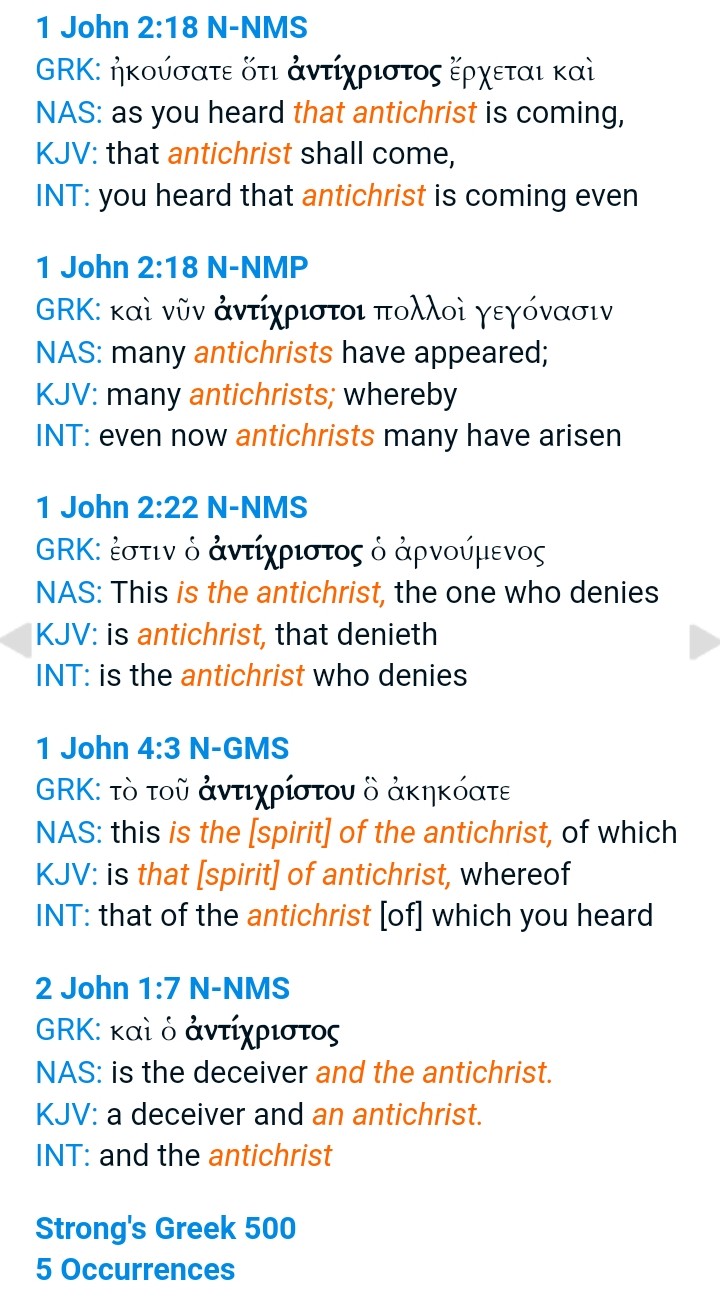Go to the next page with the right arrow
The height and width of the screenshot is (1302, 720).
pyautogui.click(x=704, y=641)
